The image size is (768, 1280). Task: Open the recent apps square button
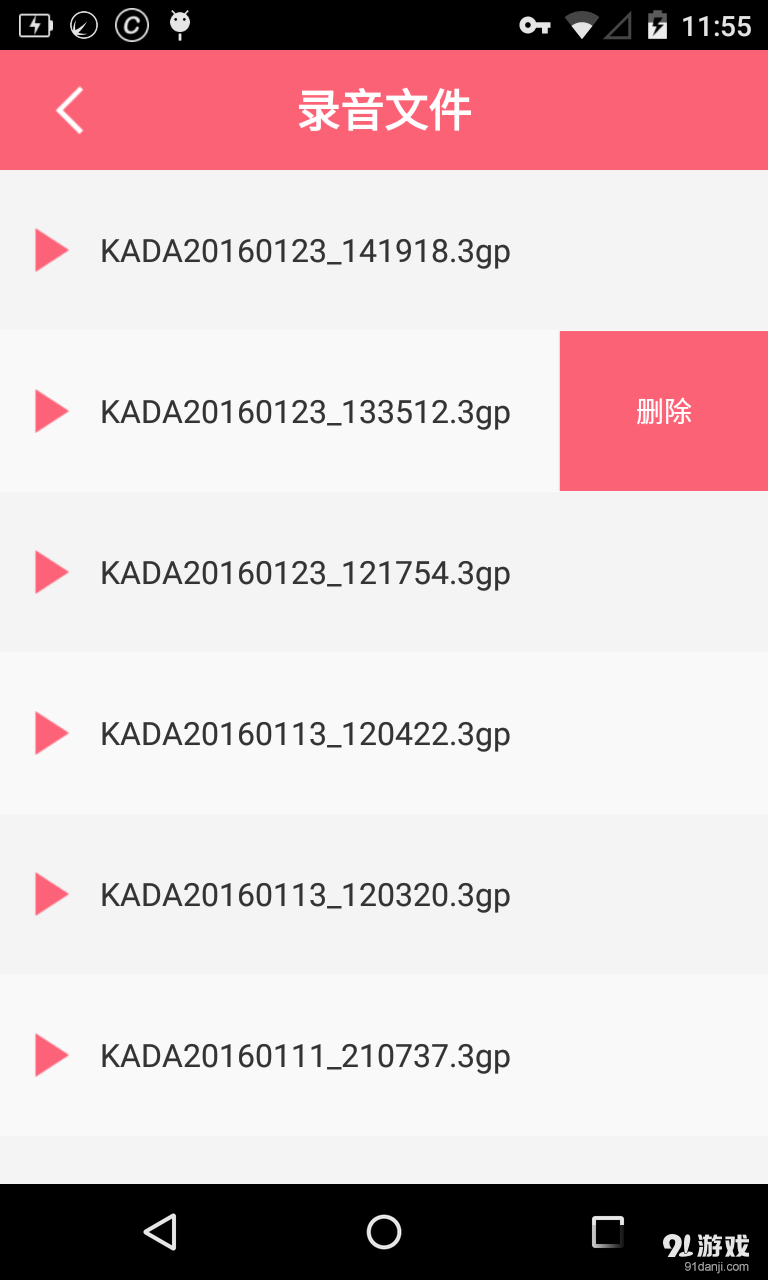(606, 1232)
